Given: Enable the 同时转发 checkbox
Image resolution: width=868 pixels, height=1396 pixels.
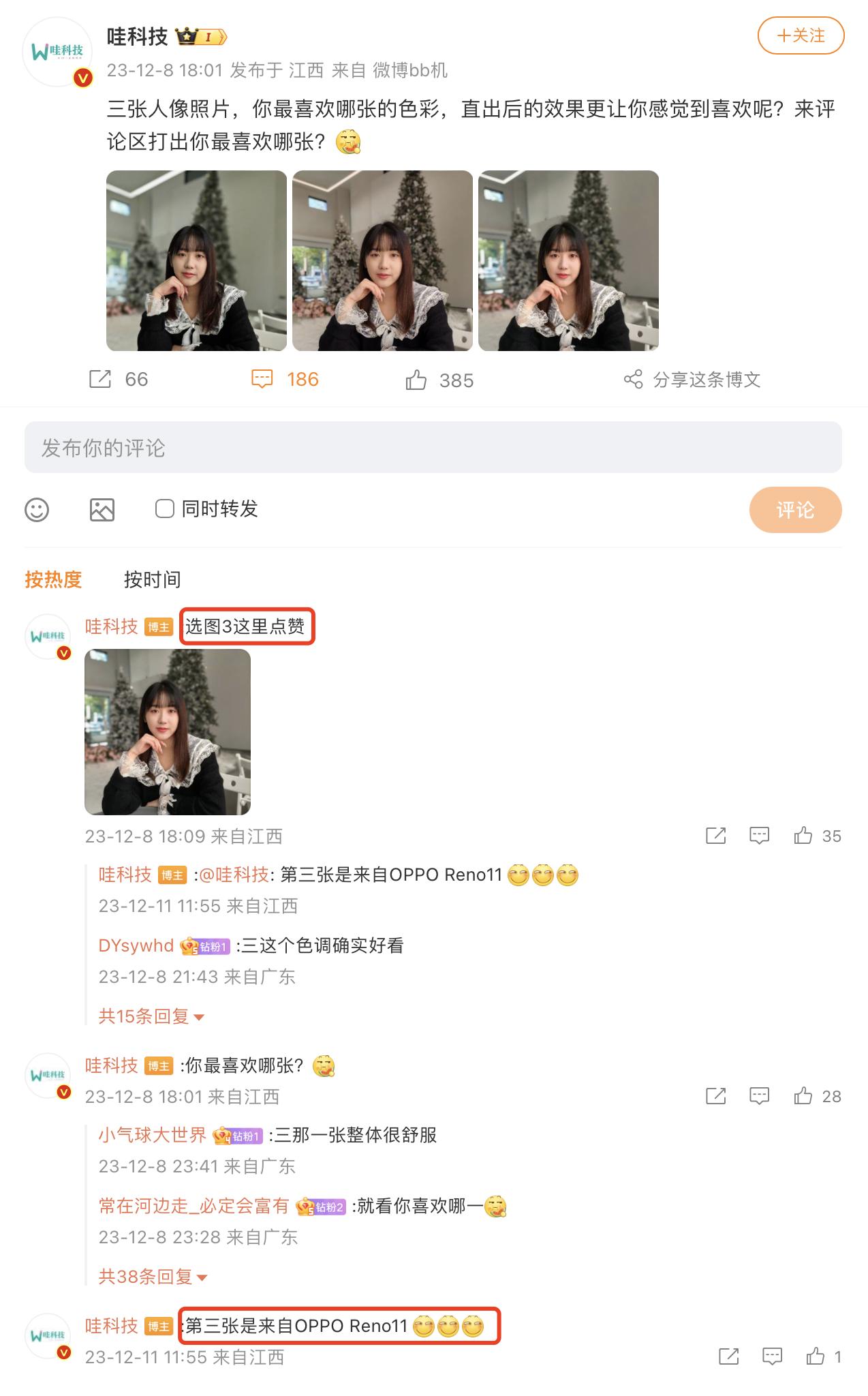Looking at the screenshot, I should pyautogui.click(x=164, y=509).
